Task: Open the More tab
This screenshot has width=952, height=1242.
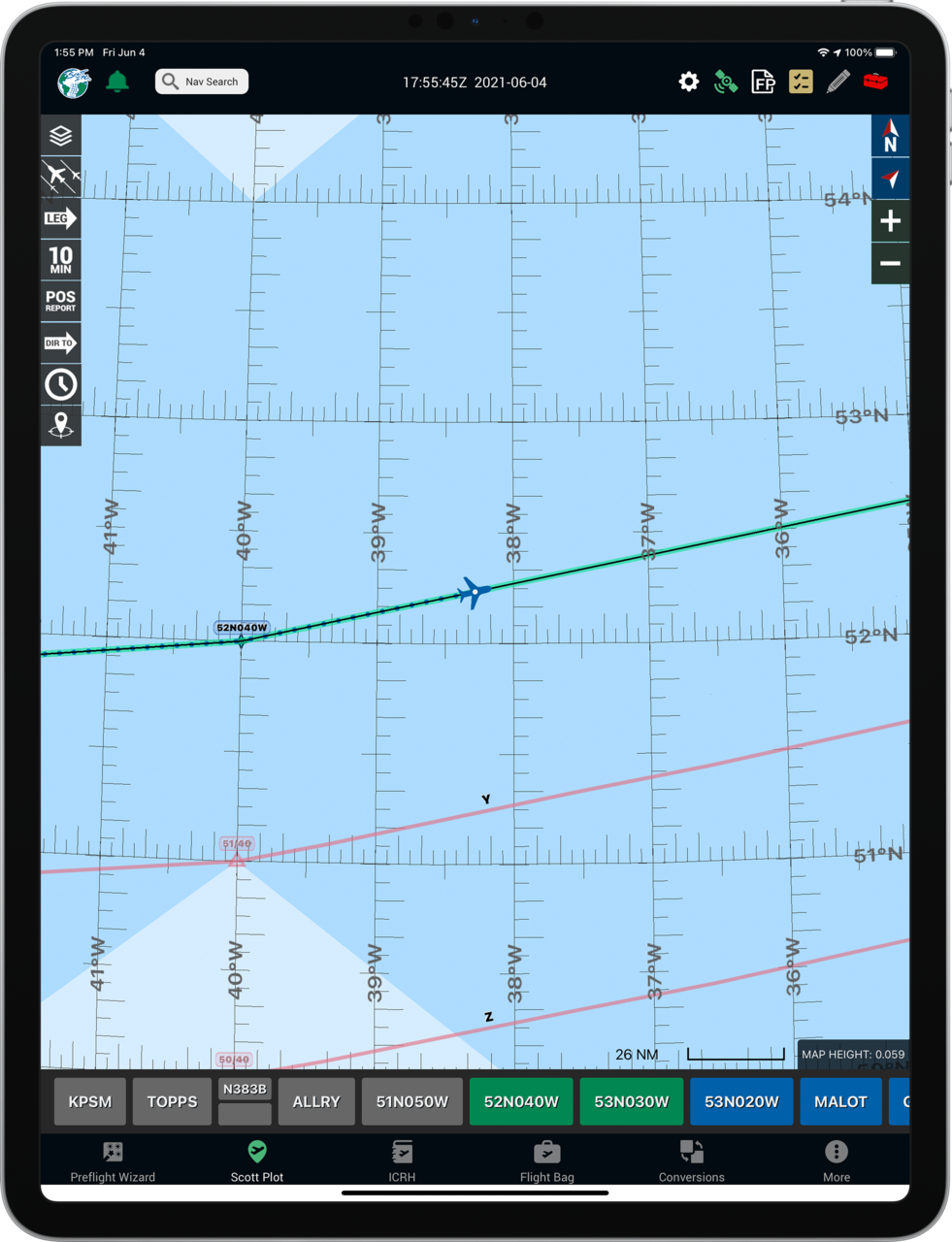Action: click(837, 1161)
